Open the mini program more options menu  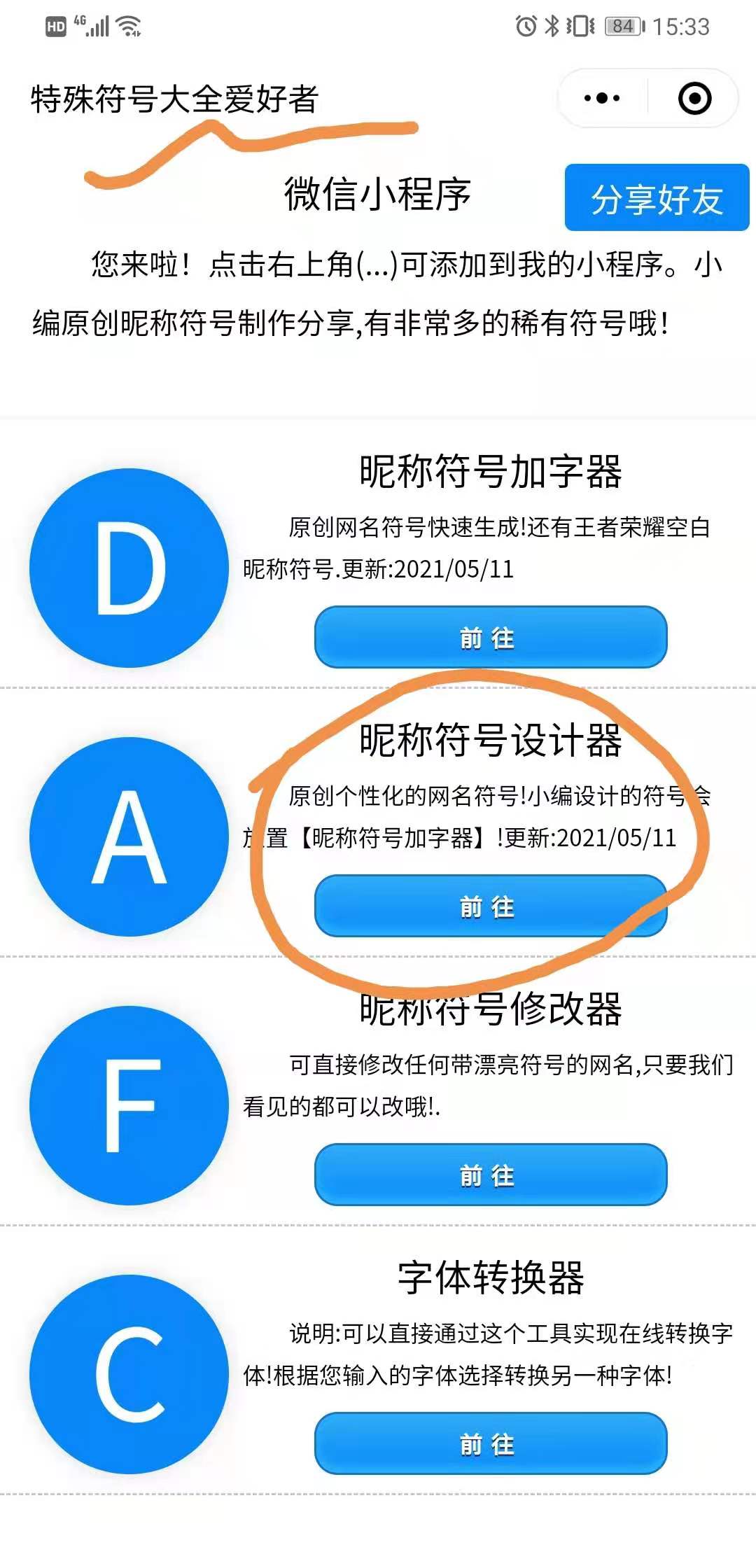click(602, 98)
